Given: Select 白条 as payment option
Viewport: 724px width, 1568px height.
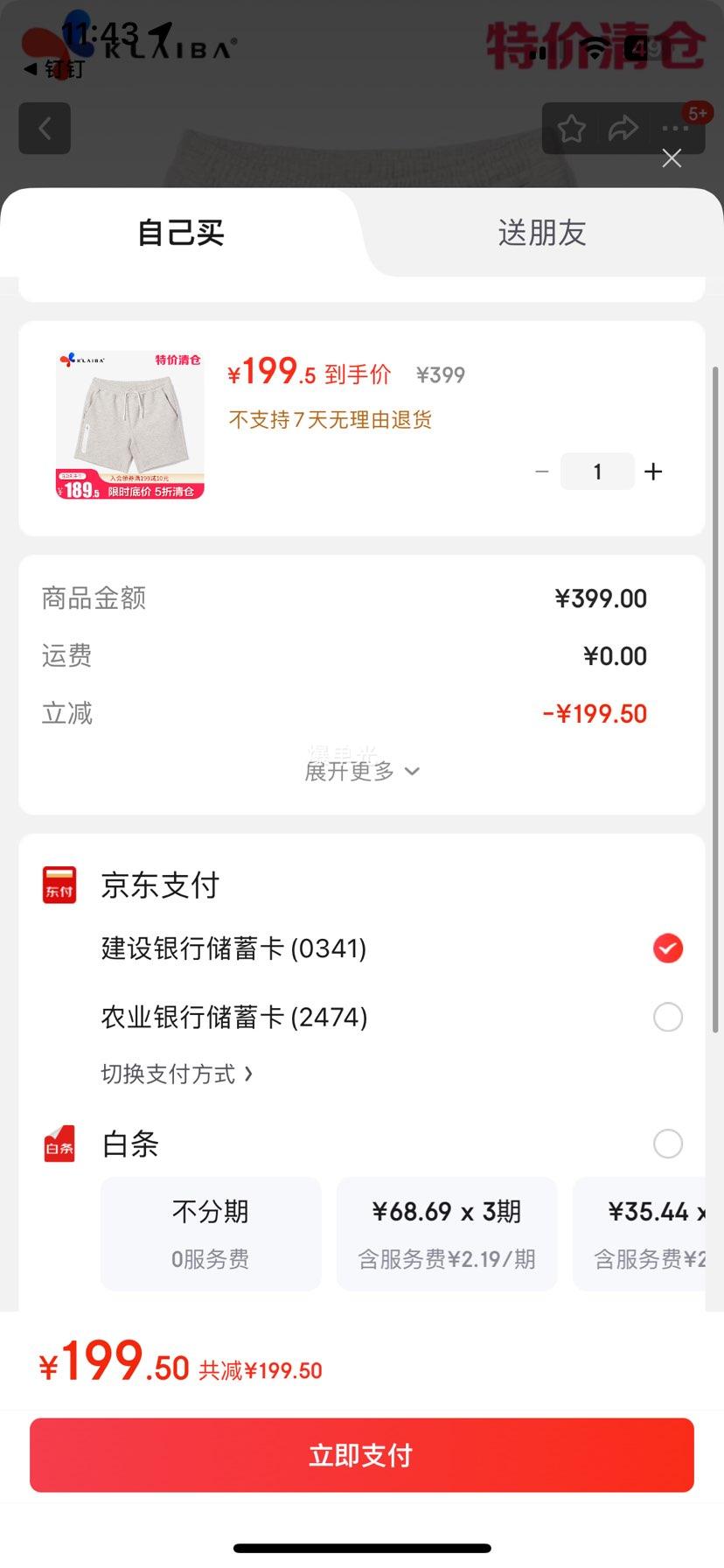Looking at the screenshot, I should click(668, 1144).
